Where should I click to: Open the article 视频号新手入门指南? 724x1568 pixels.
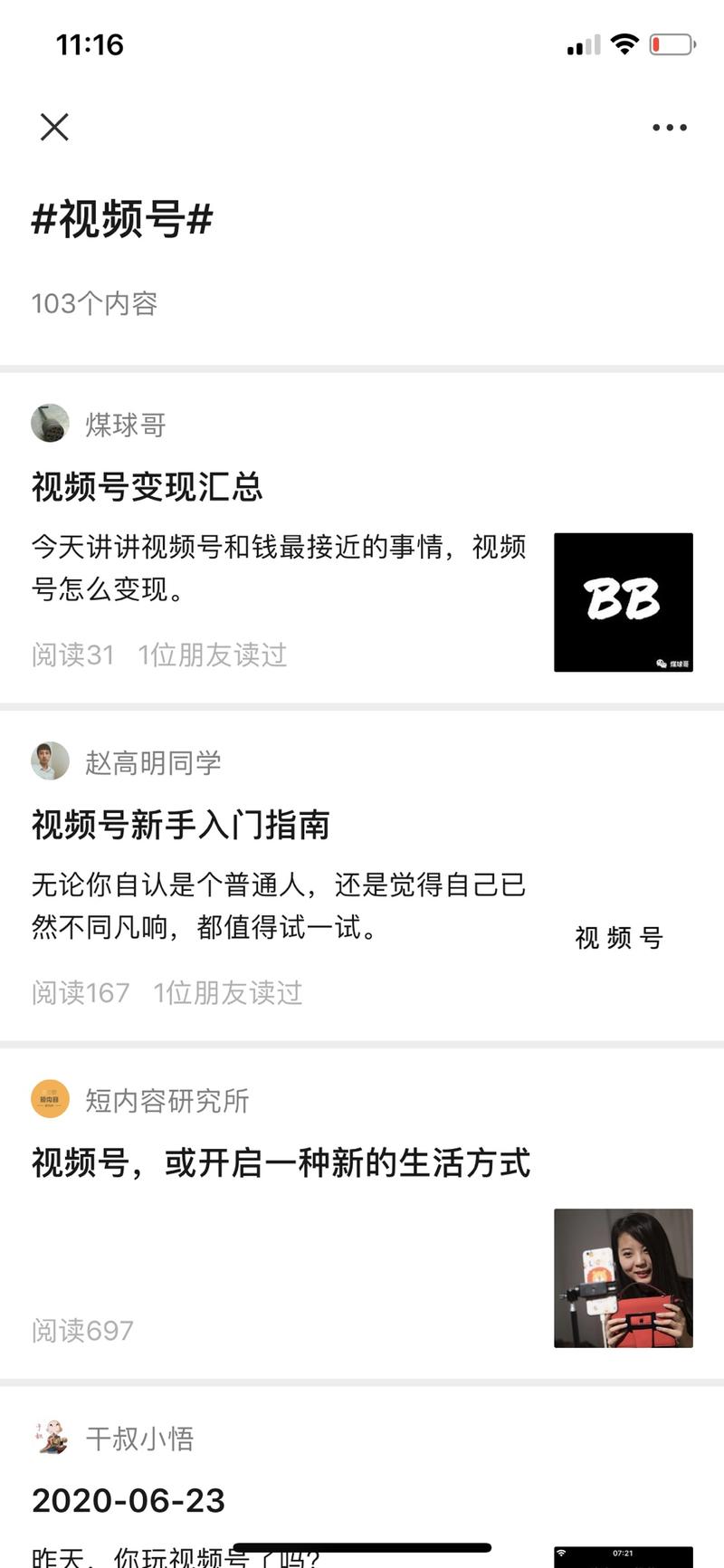tap(181, 824)
